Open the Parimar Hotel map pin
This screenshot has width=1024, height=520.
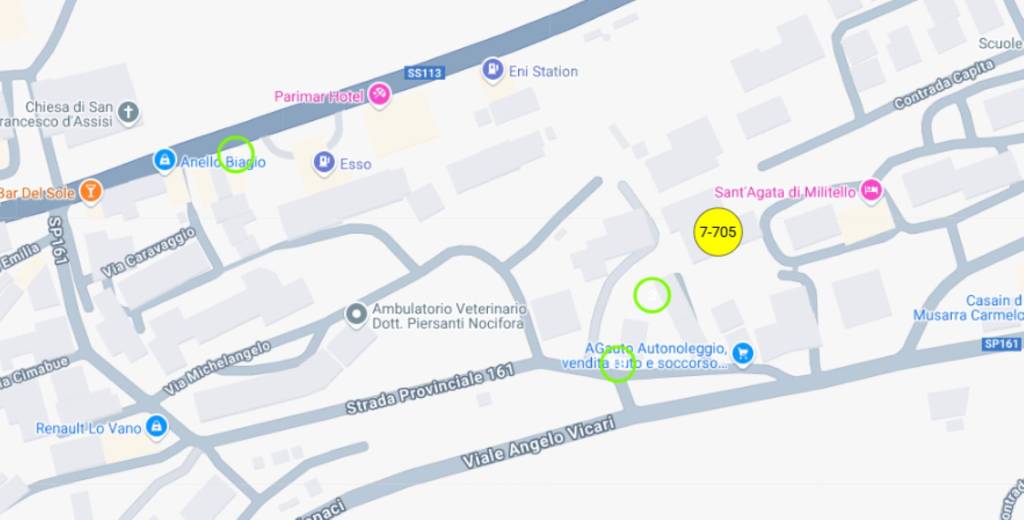coord(380,96)
